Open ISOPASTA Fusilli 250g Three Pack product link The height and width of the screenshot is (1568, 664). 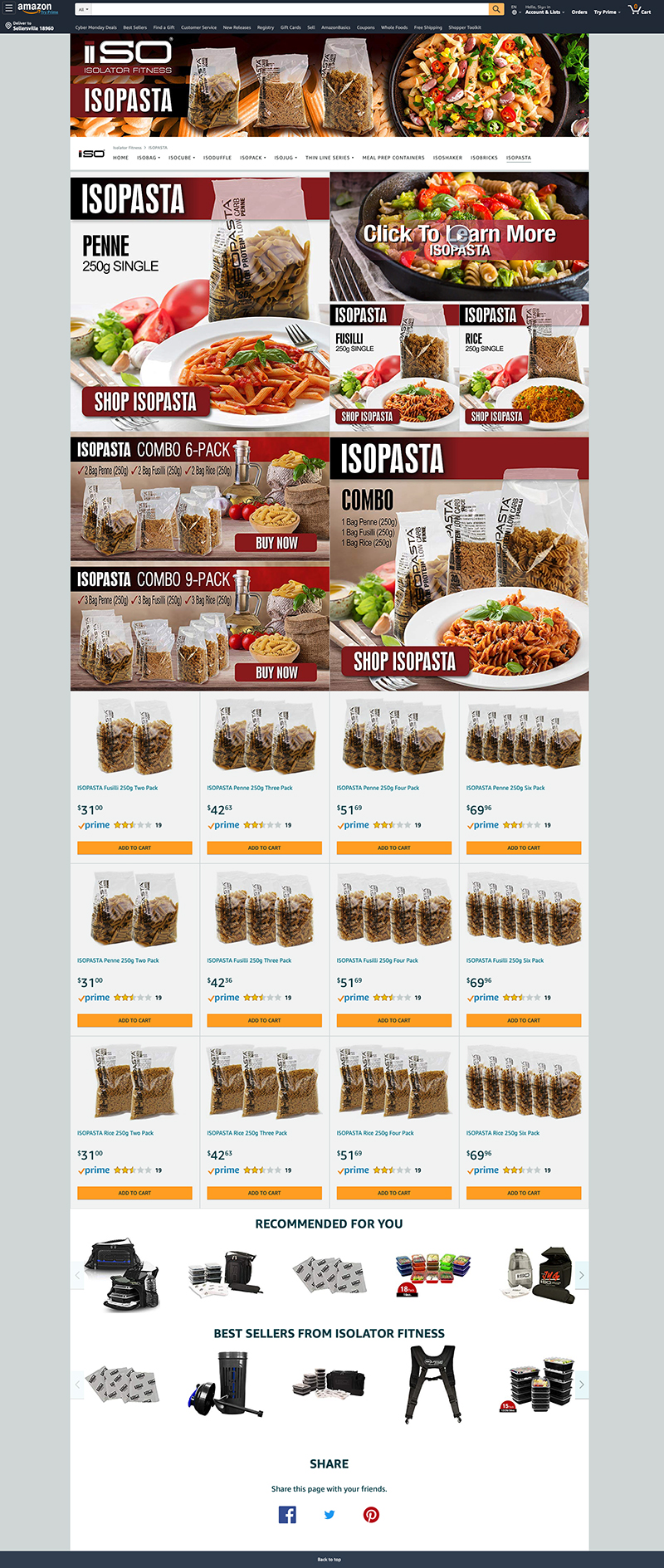[x=249, y=960]
